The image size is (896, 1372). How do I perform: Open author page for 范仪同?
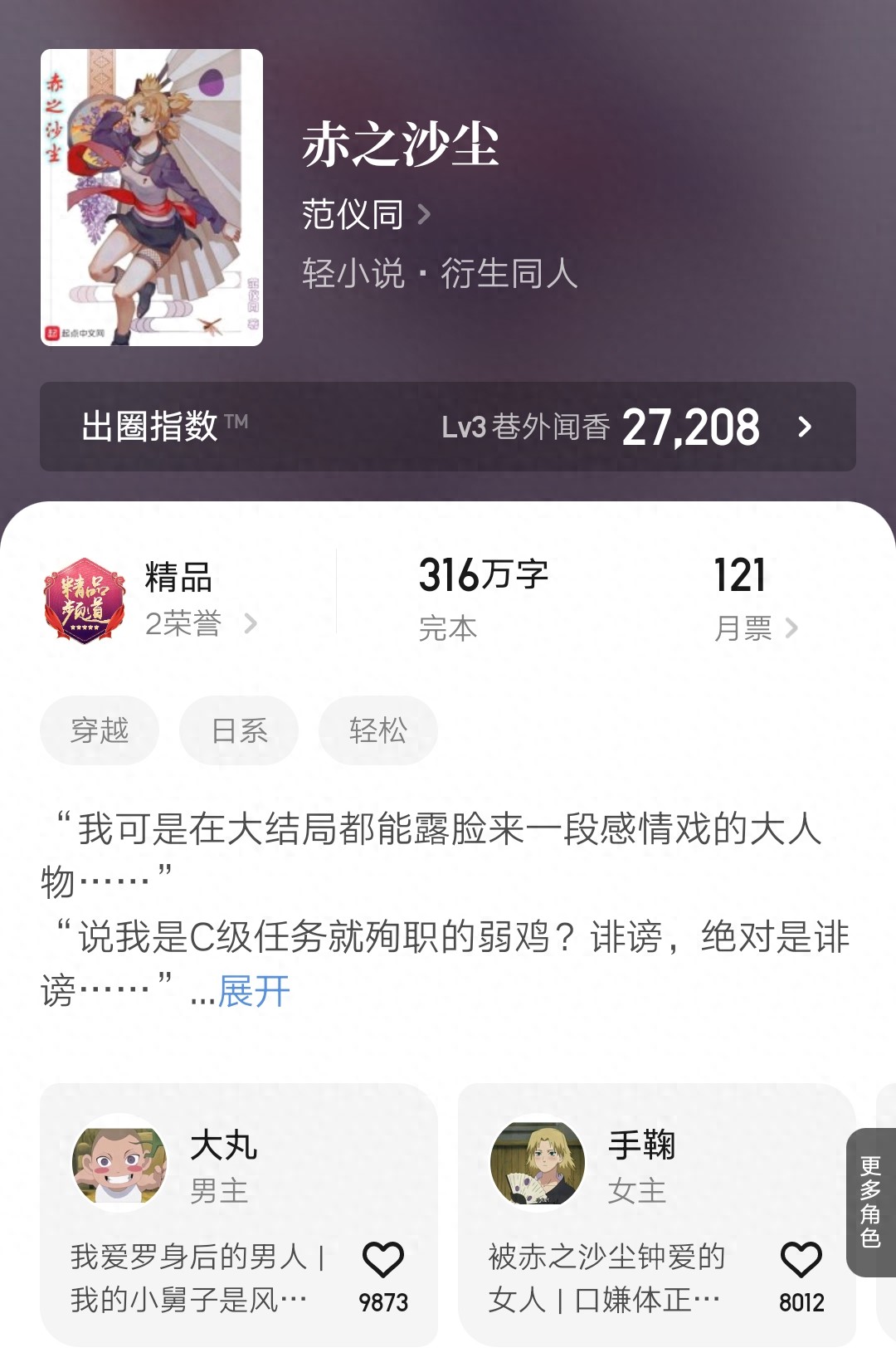(352, 214)
